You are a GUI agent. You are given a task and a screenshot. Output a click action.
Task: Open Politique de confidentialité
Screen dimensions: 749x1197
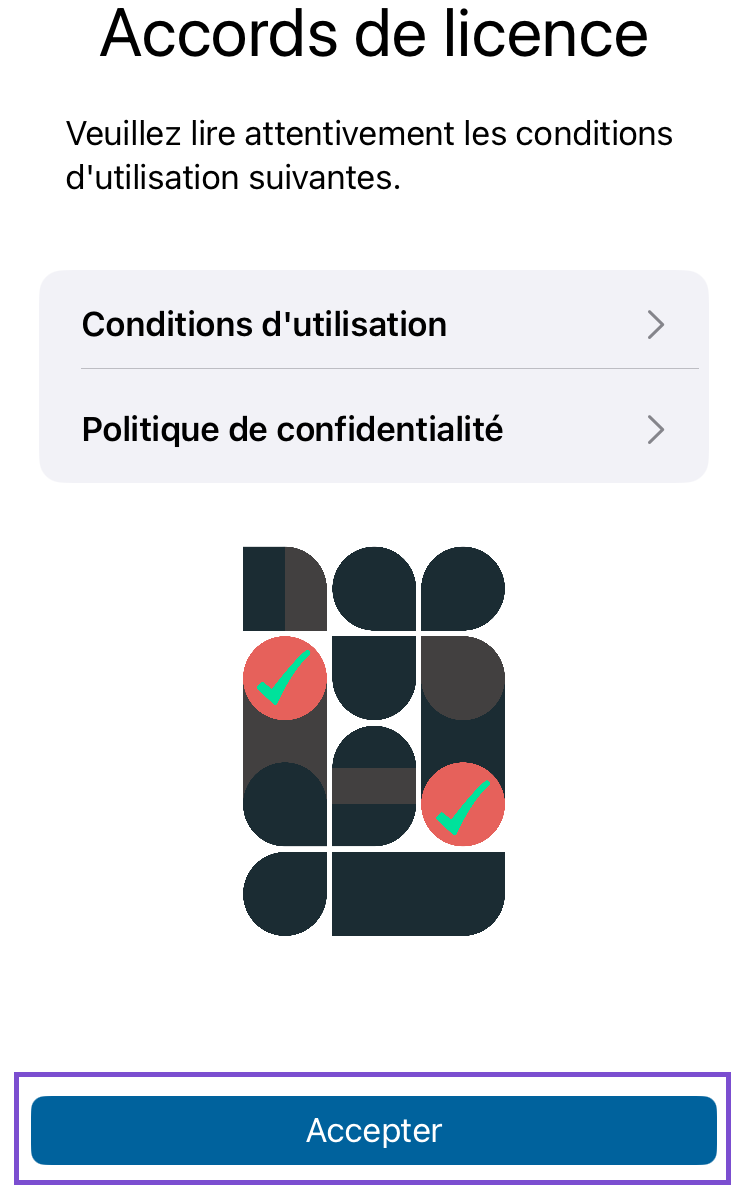[x=373, y=430]
